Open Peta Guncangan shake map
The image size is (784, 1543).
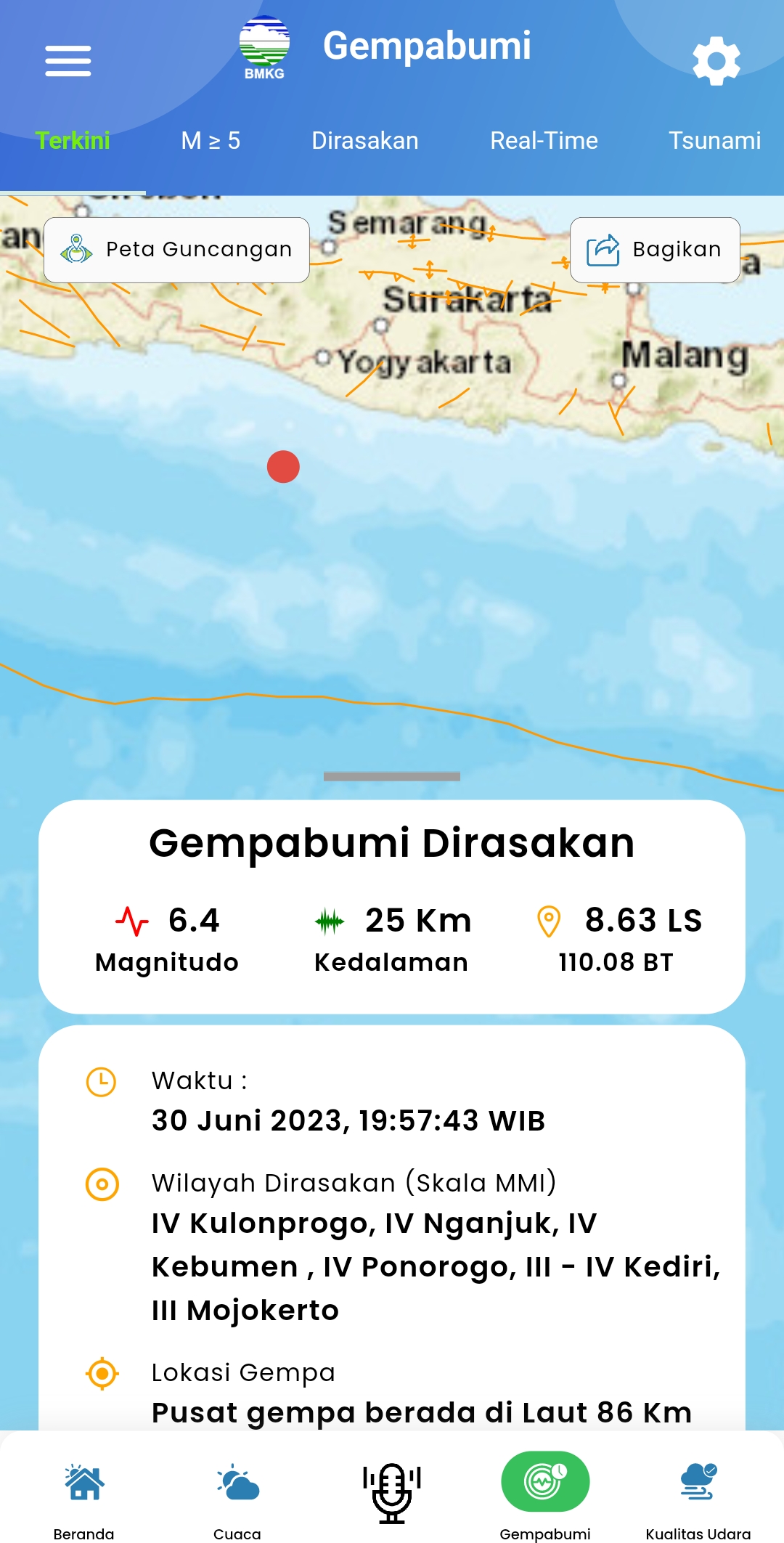pyautogui.click(x=176, y=250)
